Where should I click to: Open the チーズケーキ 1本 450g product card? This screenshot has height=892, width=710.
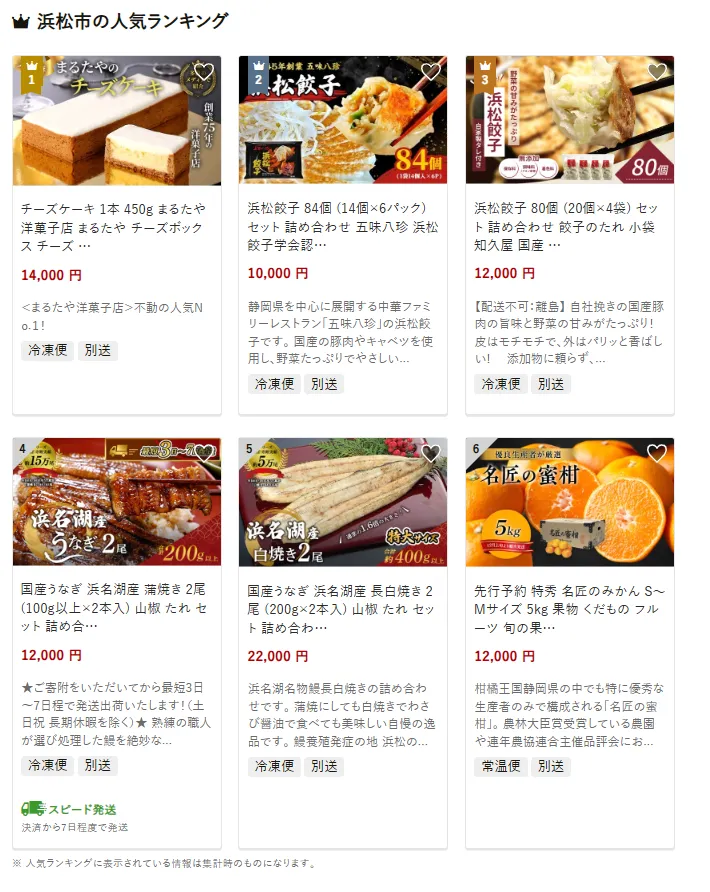tap(116, 227)
